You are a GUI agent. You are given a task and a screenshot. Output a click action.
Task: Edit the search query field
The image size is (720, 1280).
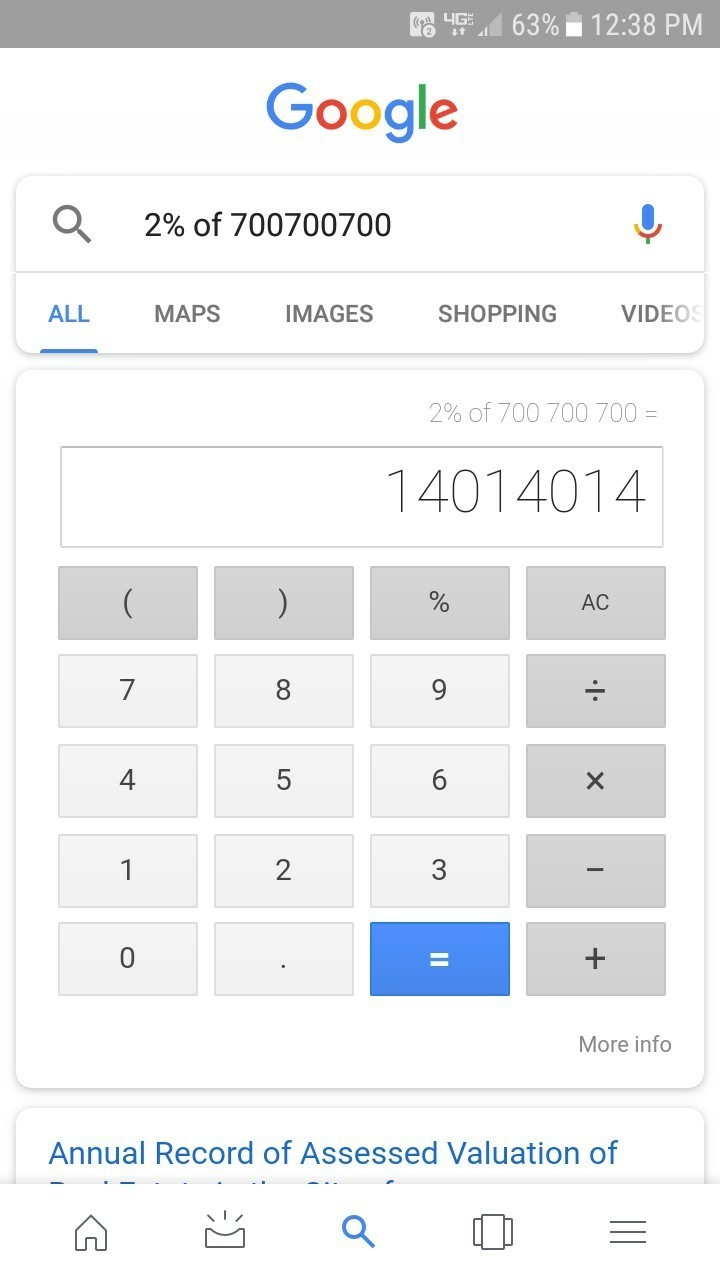360,225
